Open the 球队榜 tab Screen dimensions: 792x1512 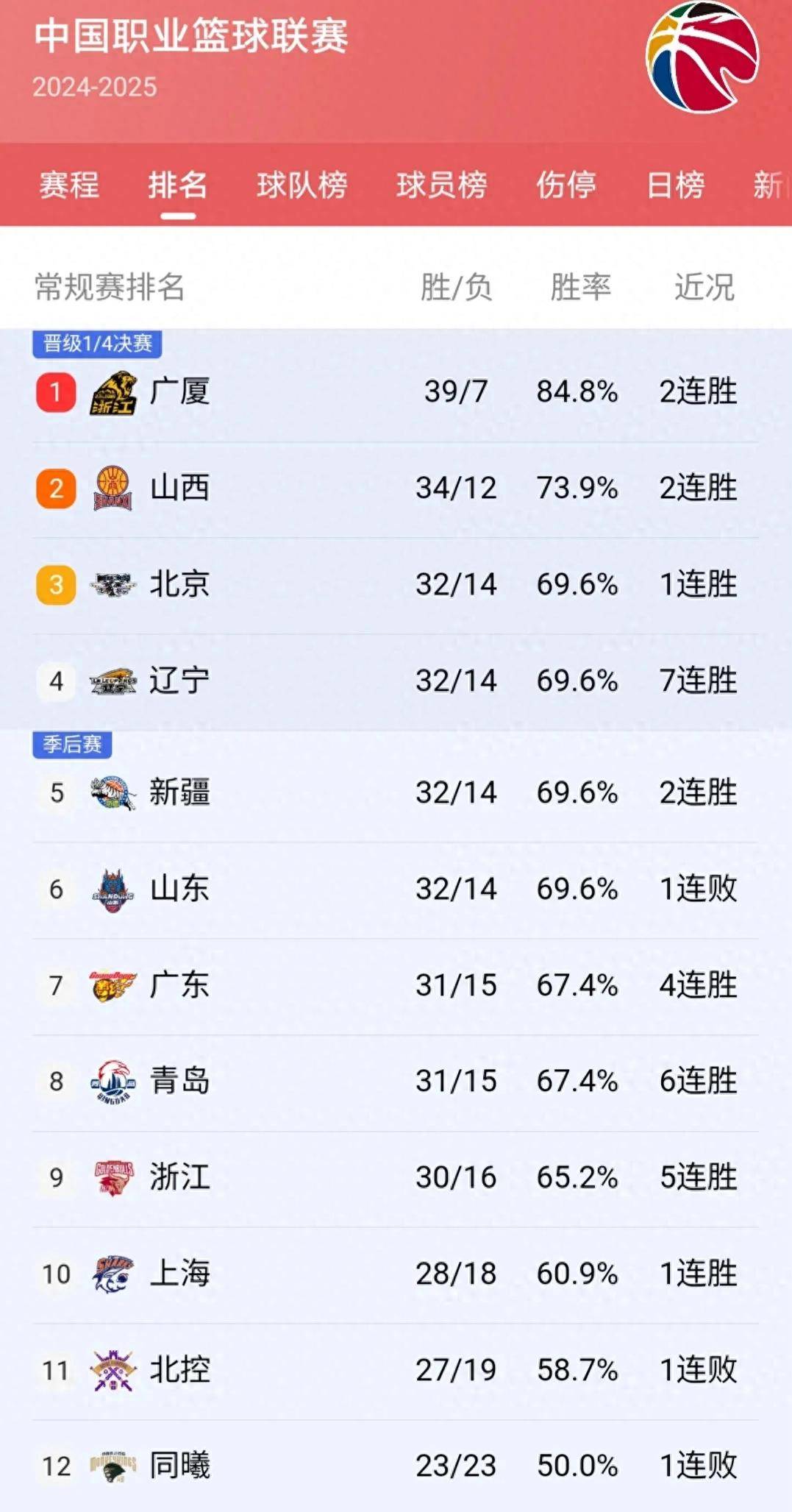click(x=302, y=186)
